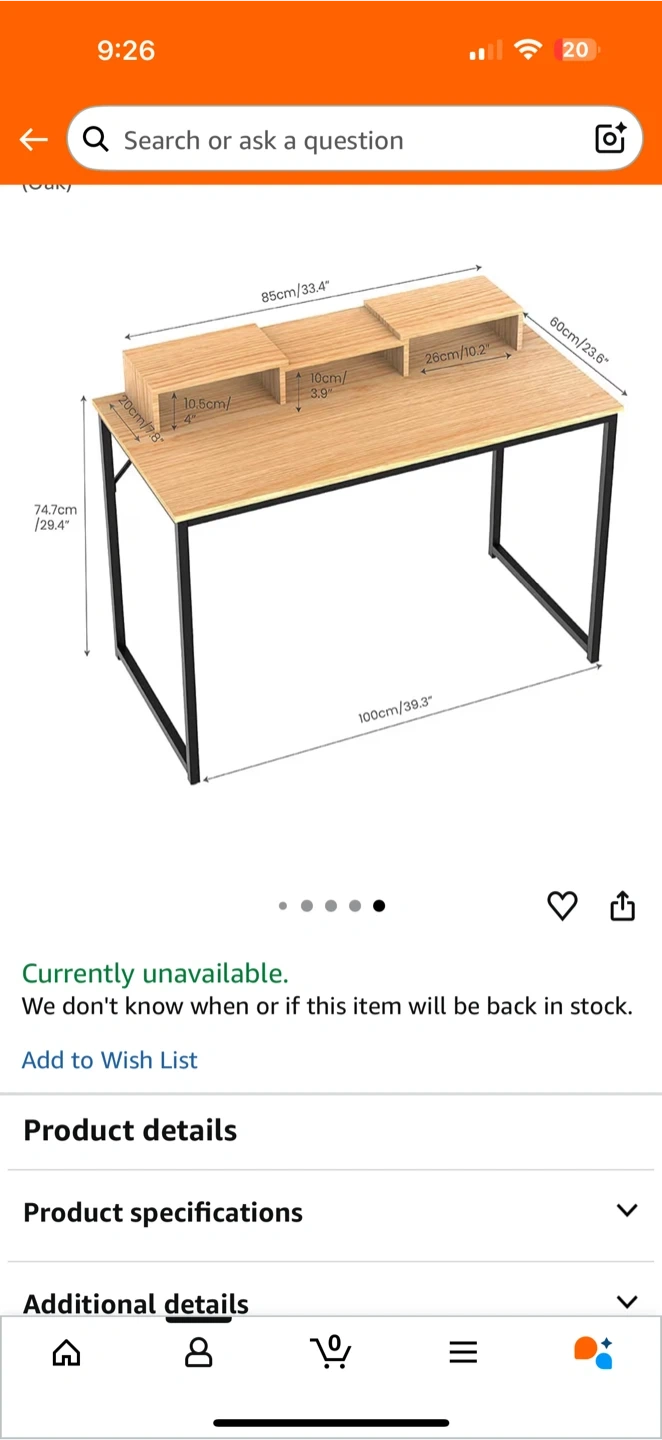The height and width of the screenshot is (1440, 662).
Task: Open camera lens search
Action: tap(610, 139)
